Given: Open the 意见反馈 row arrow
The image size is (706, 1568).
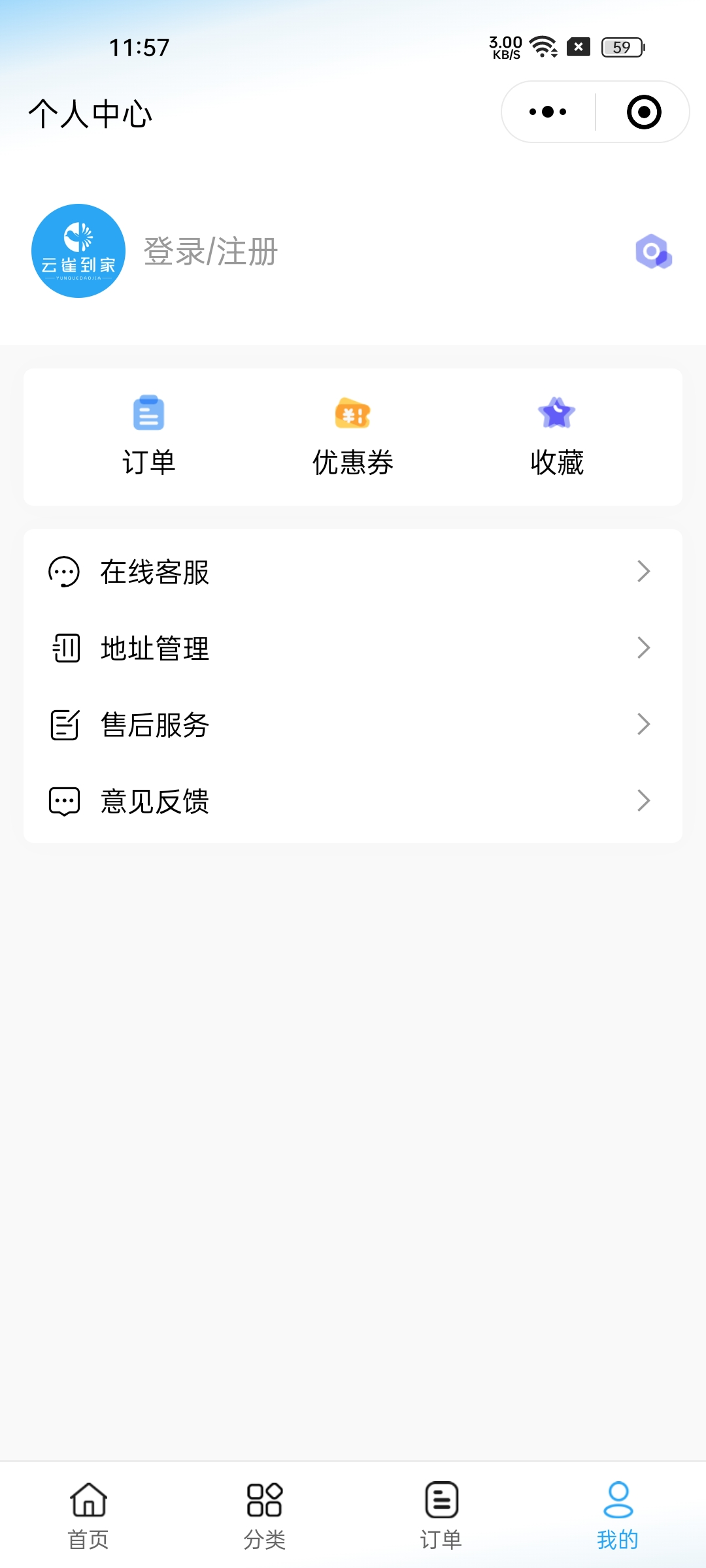Looking at the screenshot, I should click(x=644, y=801).
